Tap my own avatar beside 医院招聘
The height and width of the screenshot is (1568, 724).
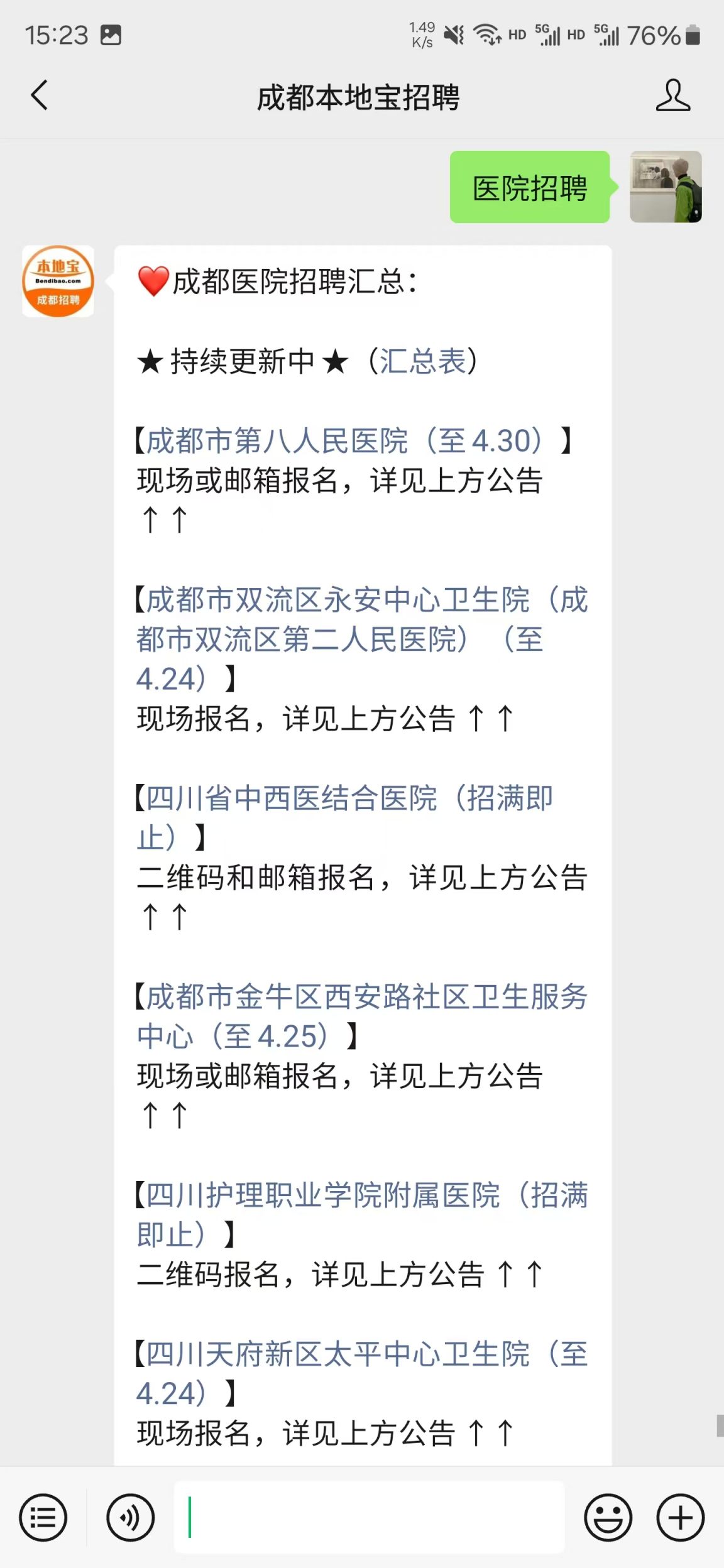pos(666,187)
